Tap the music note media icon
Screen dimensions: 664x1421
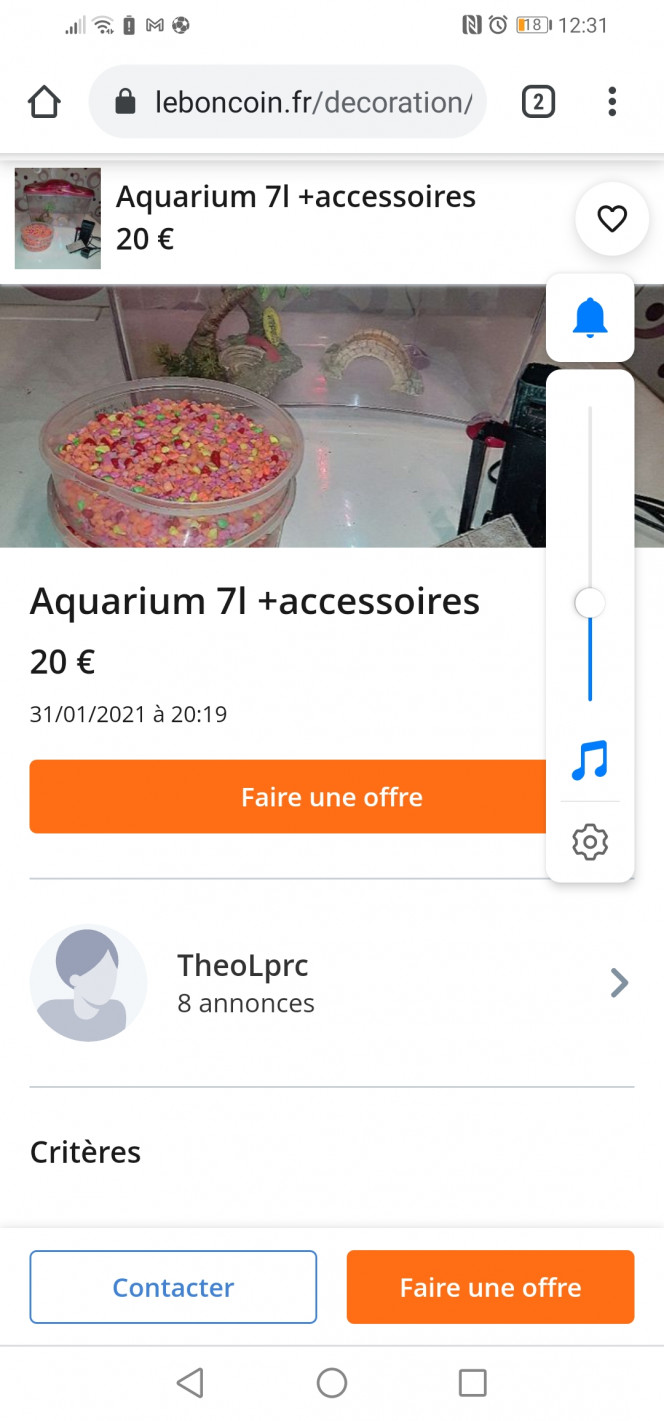590,761
